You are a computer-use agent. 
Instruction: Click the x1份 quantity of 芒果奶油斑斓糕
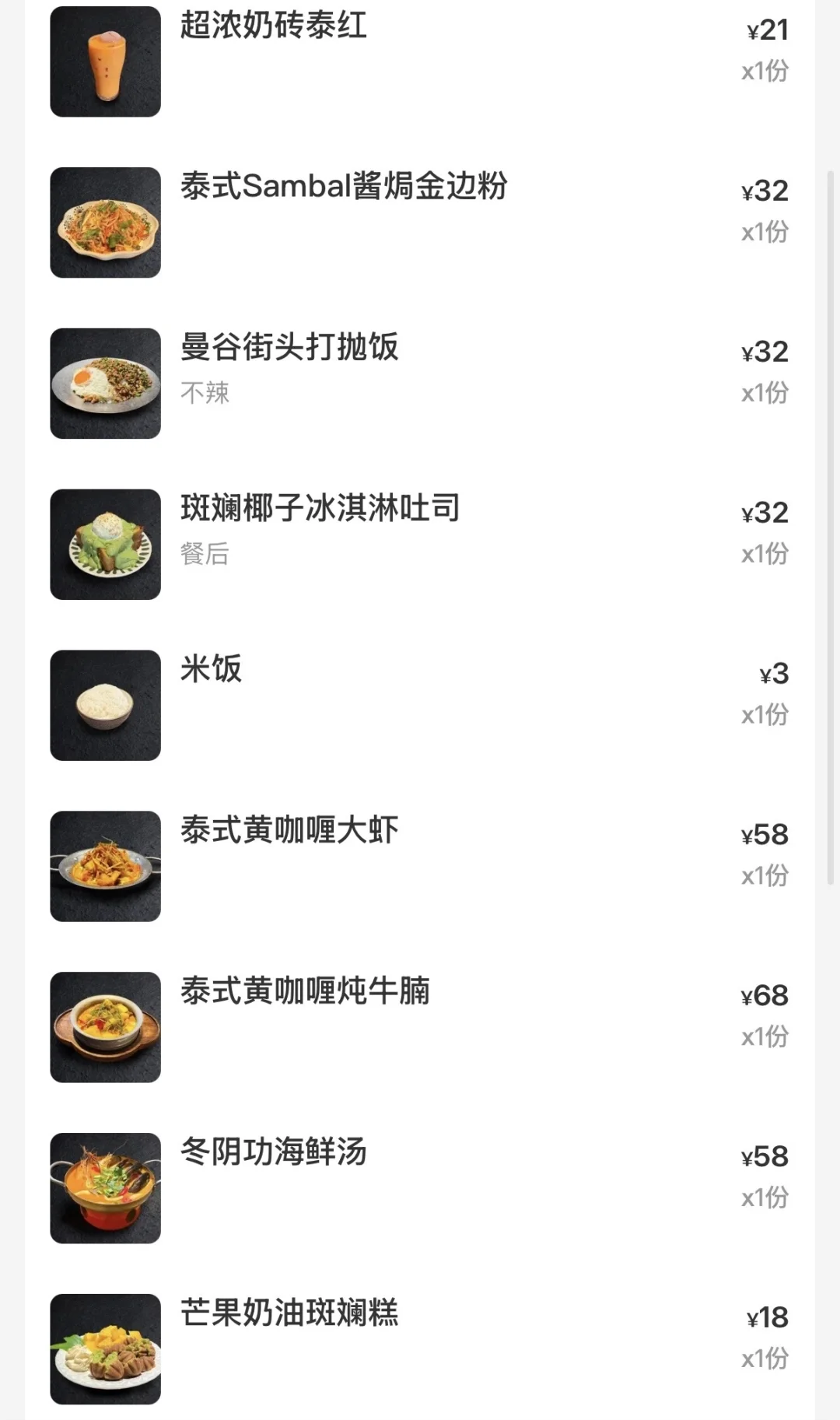763,1359
